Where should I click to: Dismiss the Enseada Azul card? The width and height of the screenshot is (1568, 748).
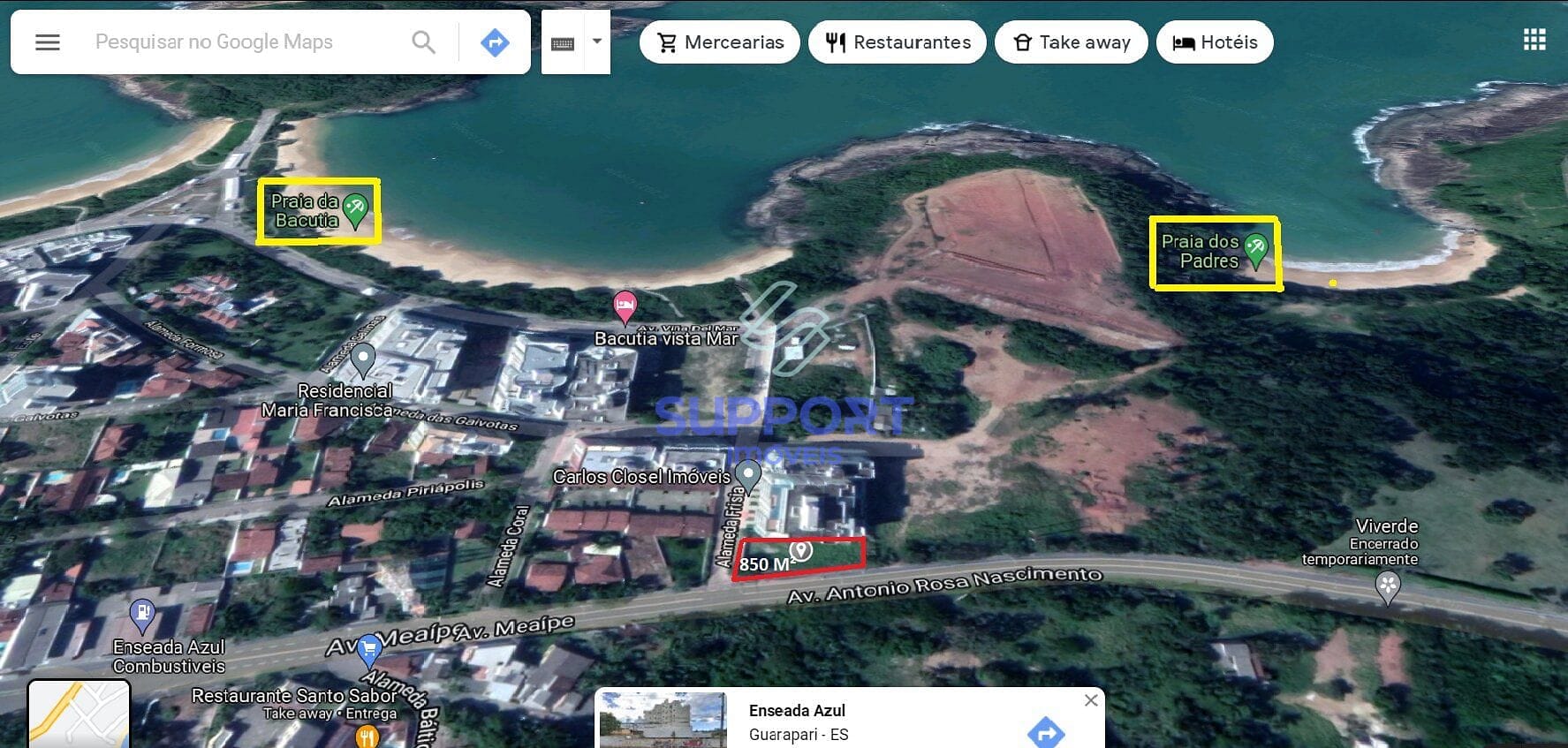[1091, 700]
